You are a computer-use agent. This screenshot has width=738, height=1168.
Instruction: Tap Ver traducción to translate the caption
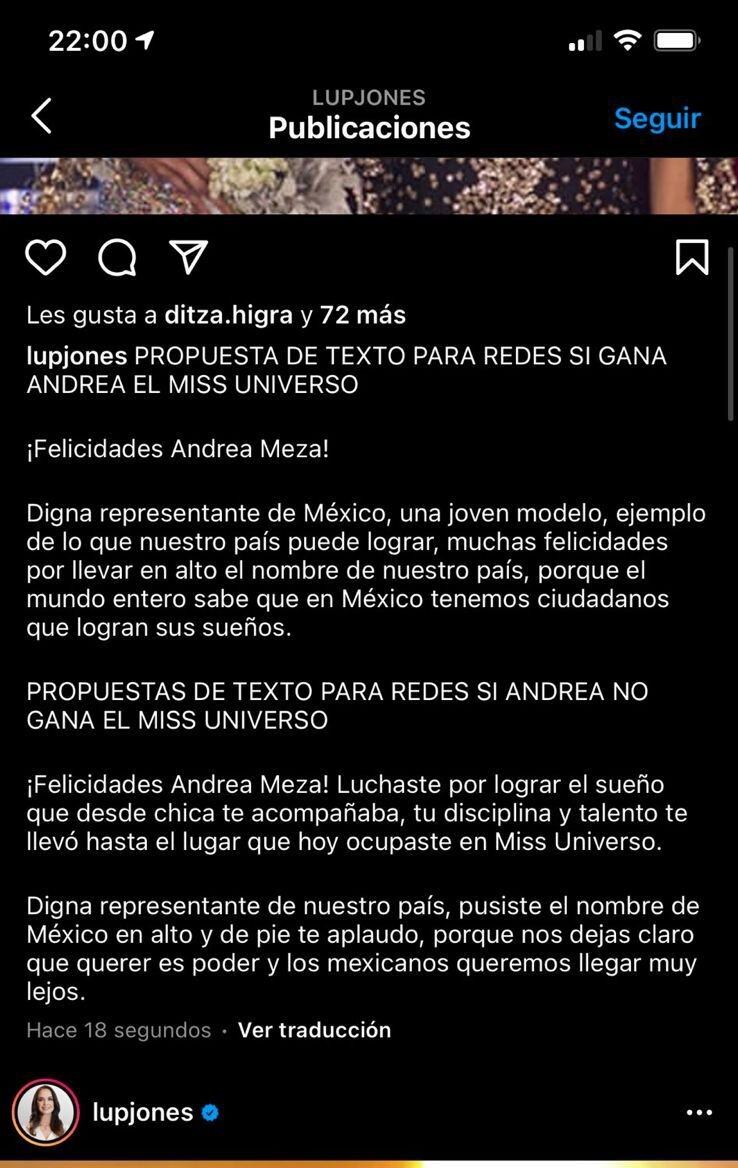[x=314, y=1030]
